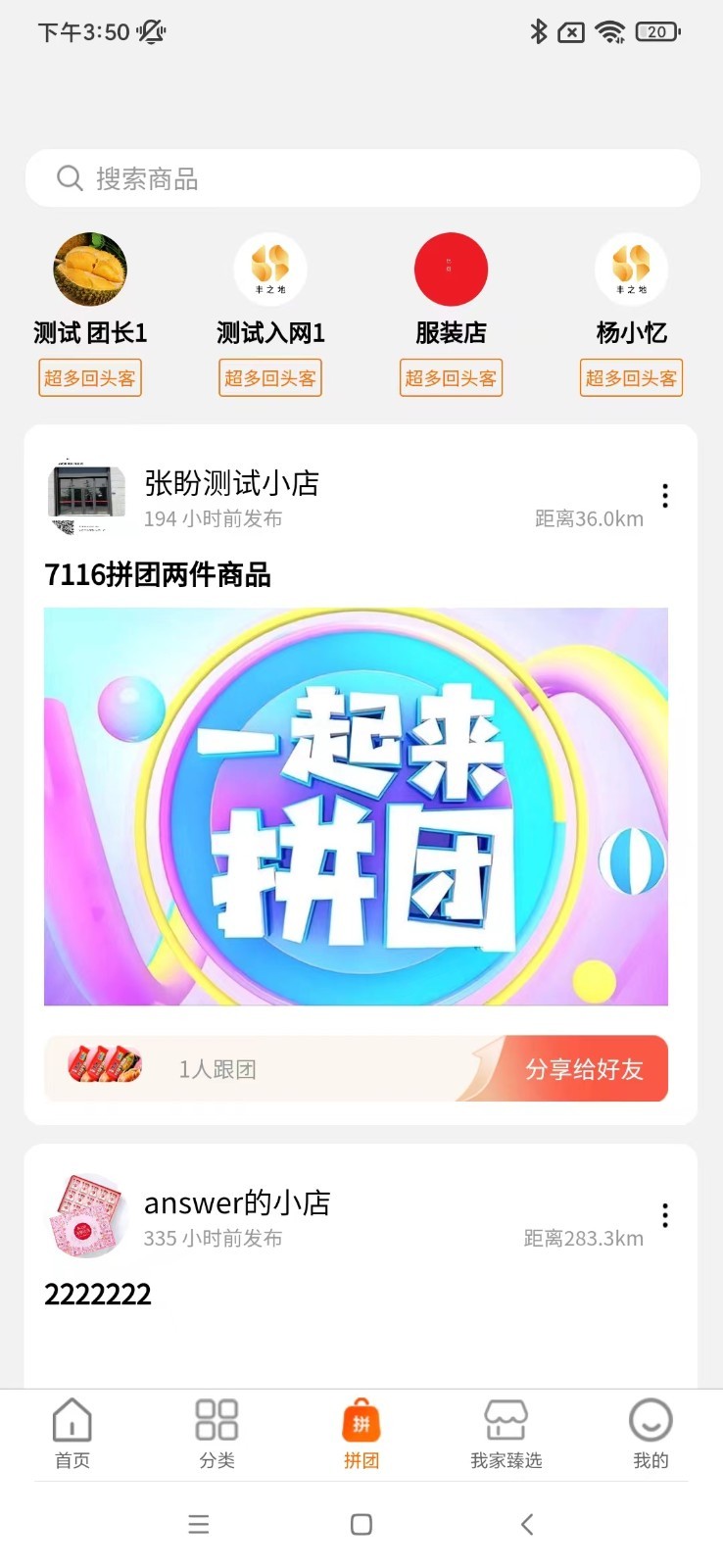Open the overflow menu on 张盼测试小店's post

coord(665,496)
